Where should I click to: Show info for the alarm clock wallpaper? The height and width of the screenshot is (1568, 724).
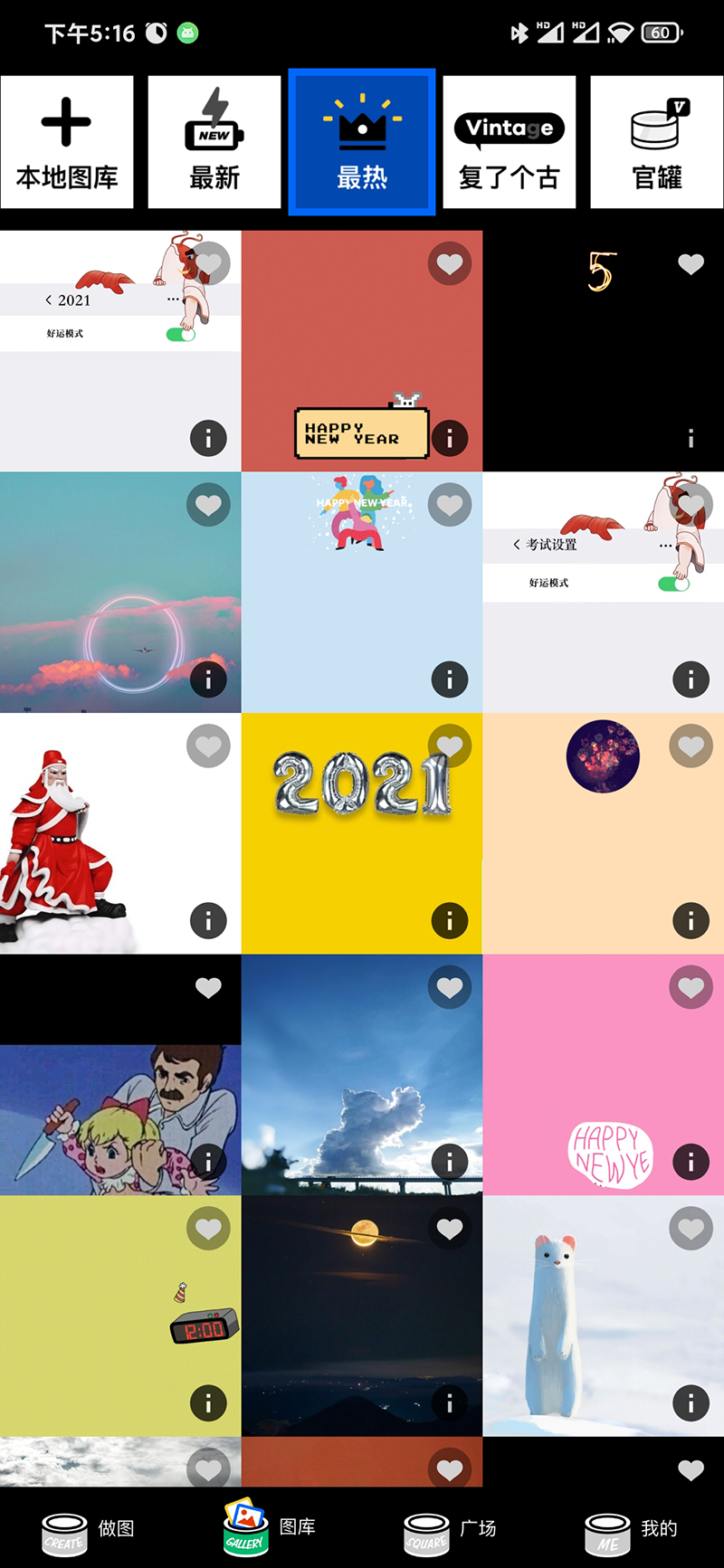click(x=208, y=1403)
